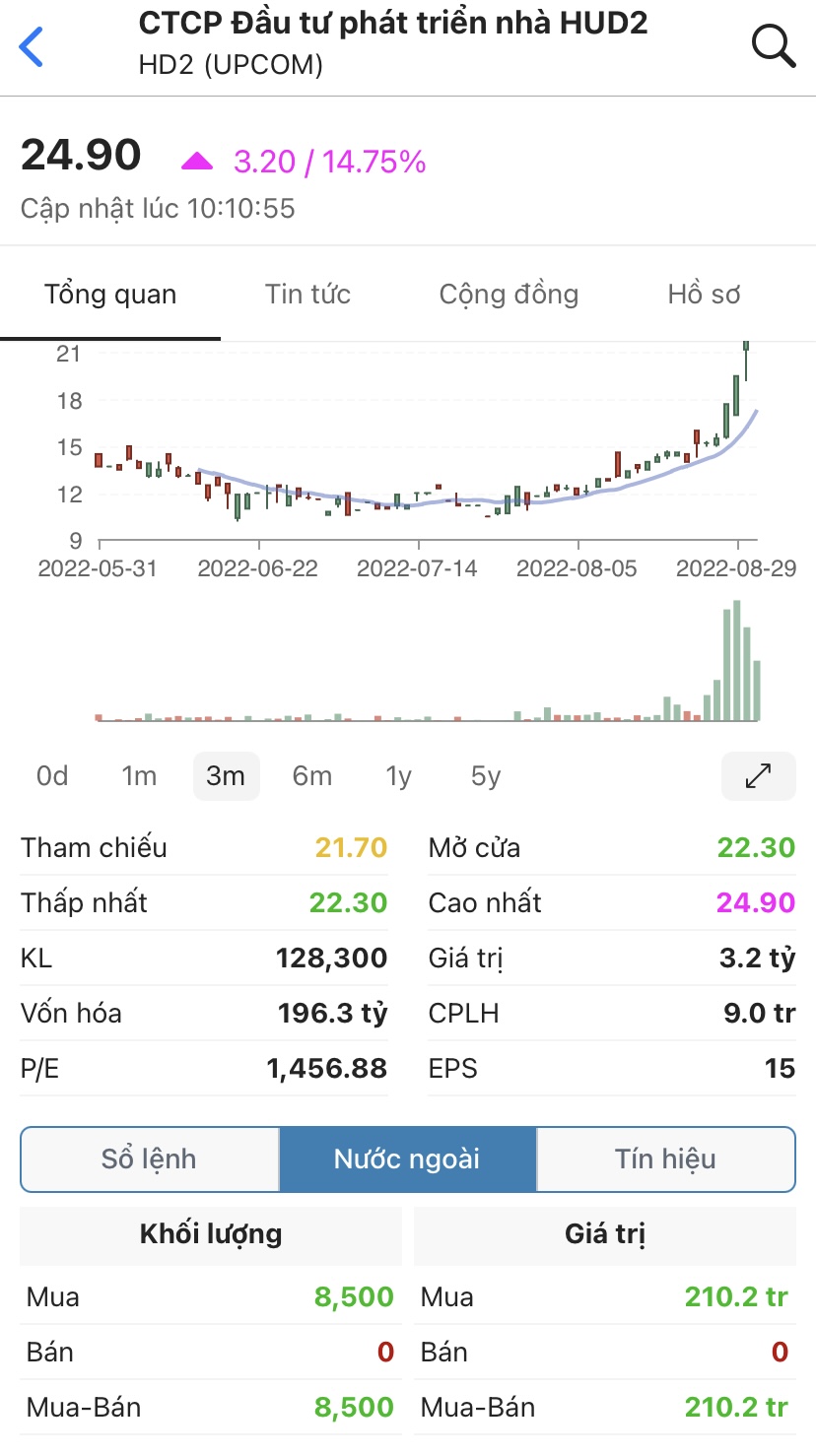Switch to the Tổng quan tab
The width and height of the screenshot is (816, 1456).
point(110,295)
